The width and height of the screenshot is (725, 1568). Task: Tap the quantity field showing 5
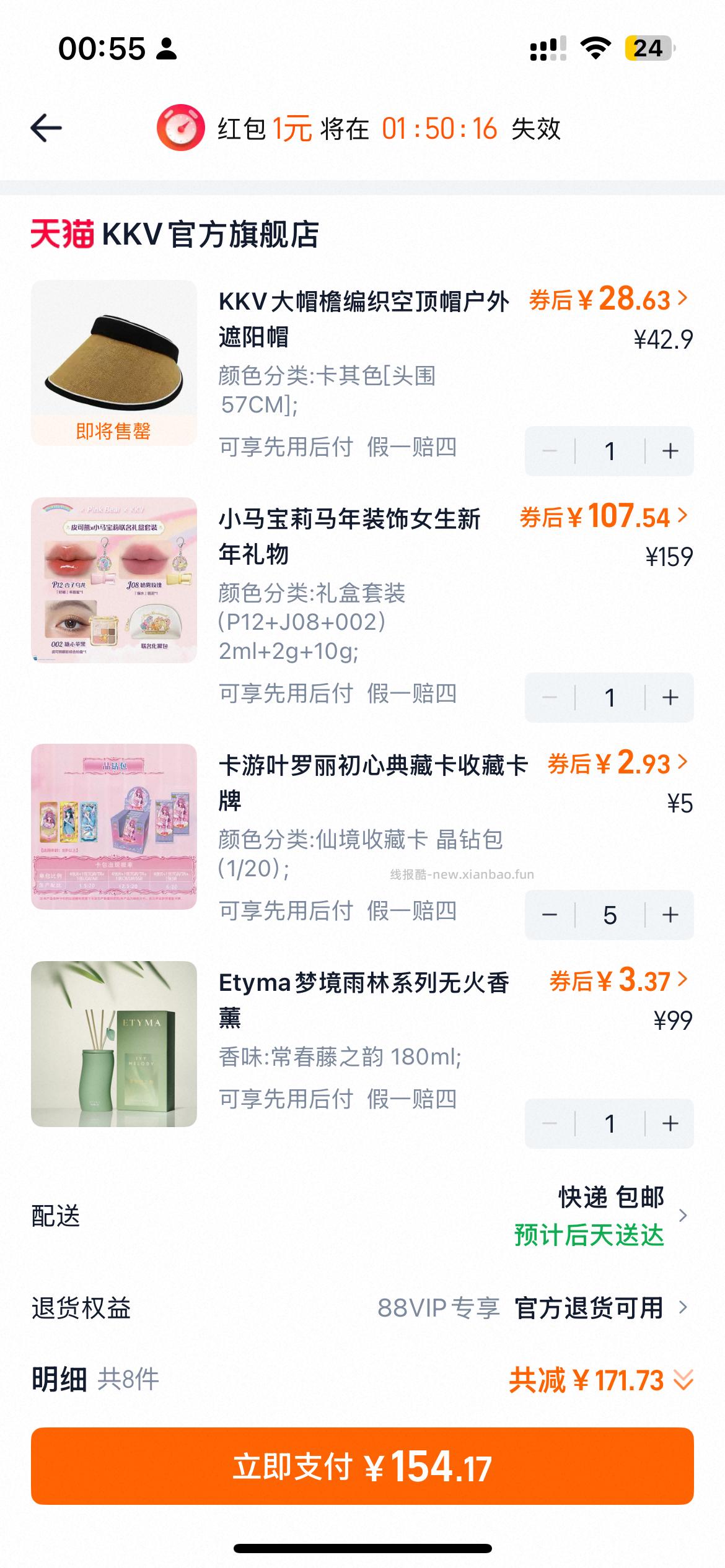tap(609, 915)
